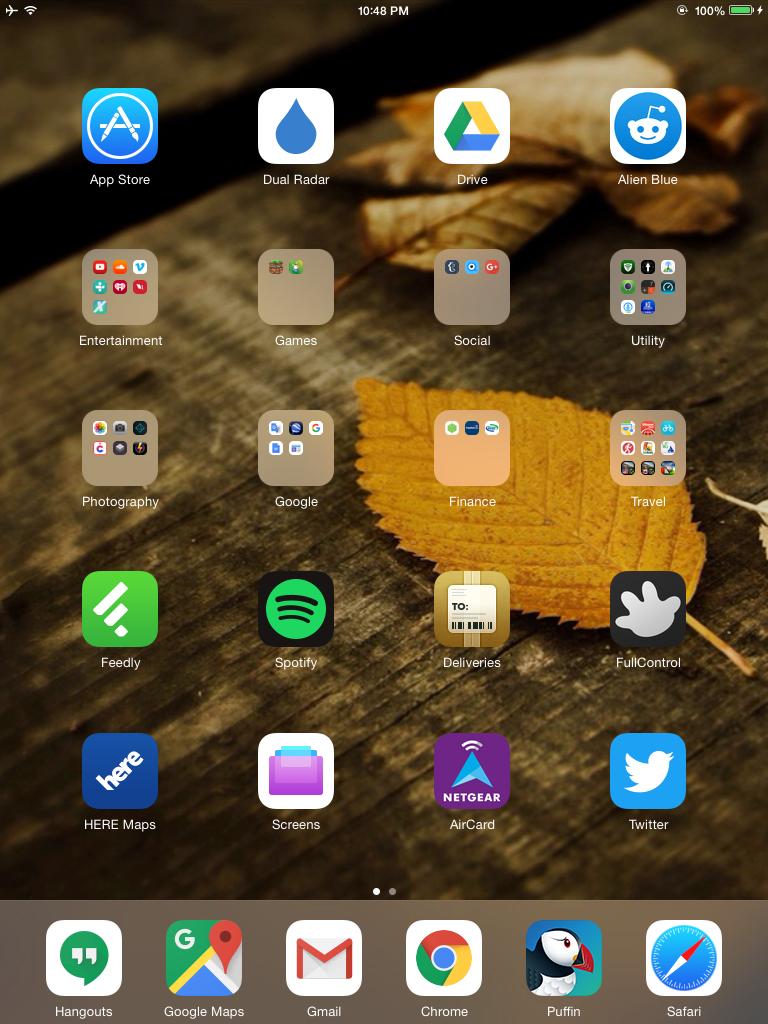Expand the Social folder
The width and height of the screenshot is (768, 1024).
point(472,287)
